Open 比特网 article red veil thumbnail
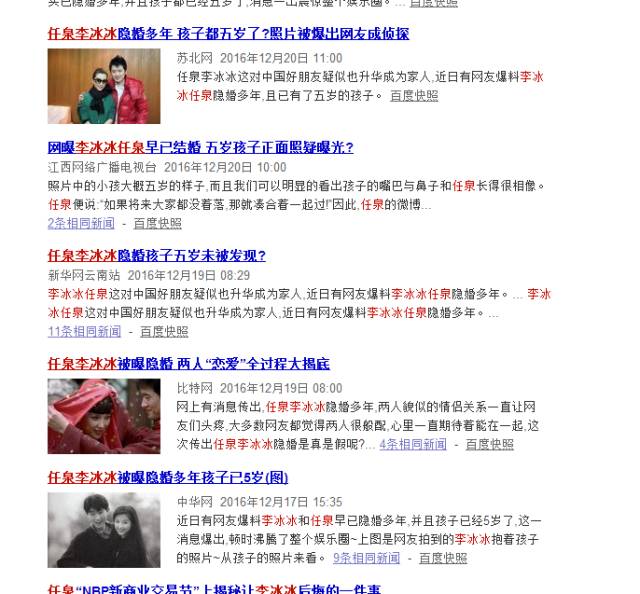Viewport: 640px width, 594px height. click(x=103, y=416)
